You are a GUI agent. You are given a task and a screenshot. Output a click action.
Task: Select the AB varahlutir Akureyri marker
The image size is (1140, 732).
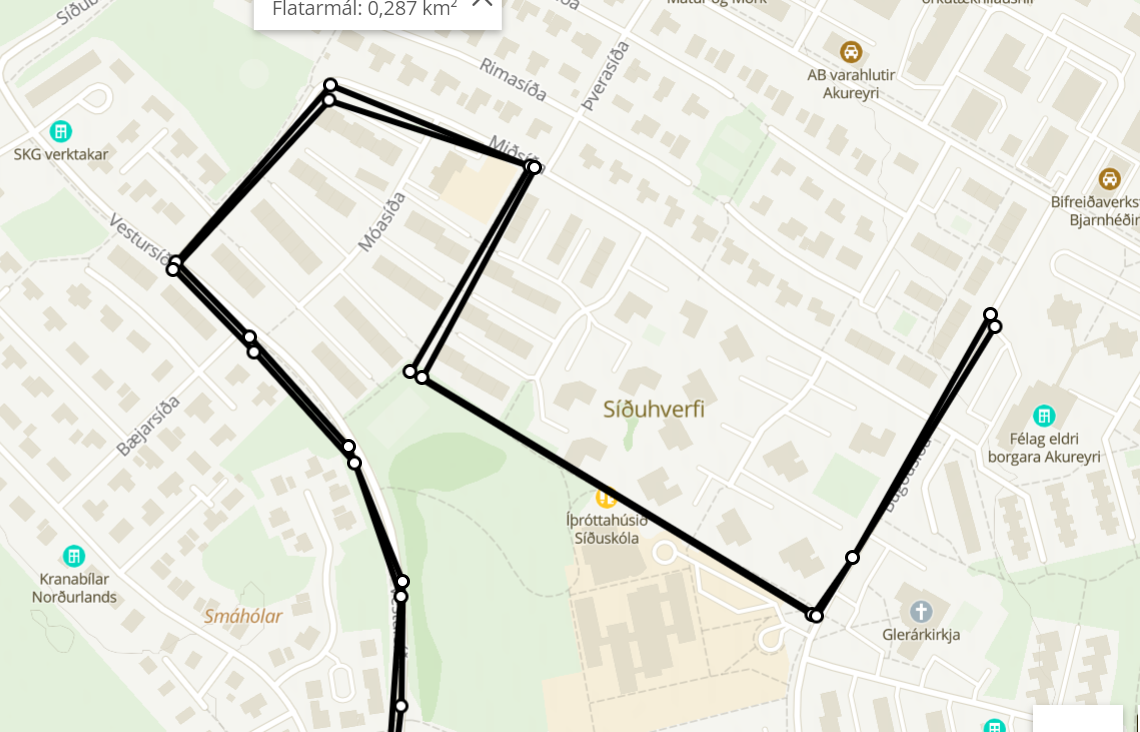click(851, 51)
